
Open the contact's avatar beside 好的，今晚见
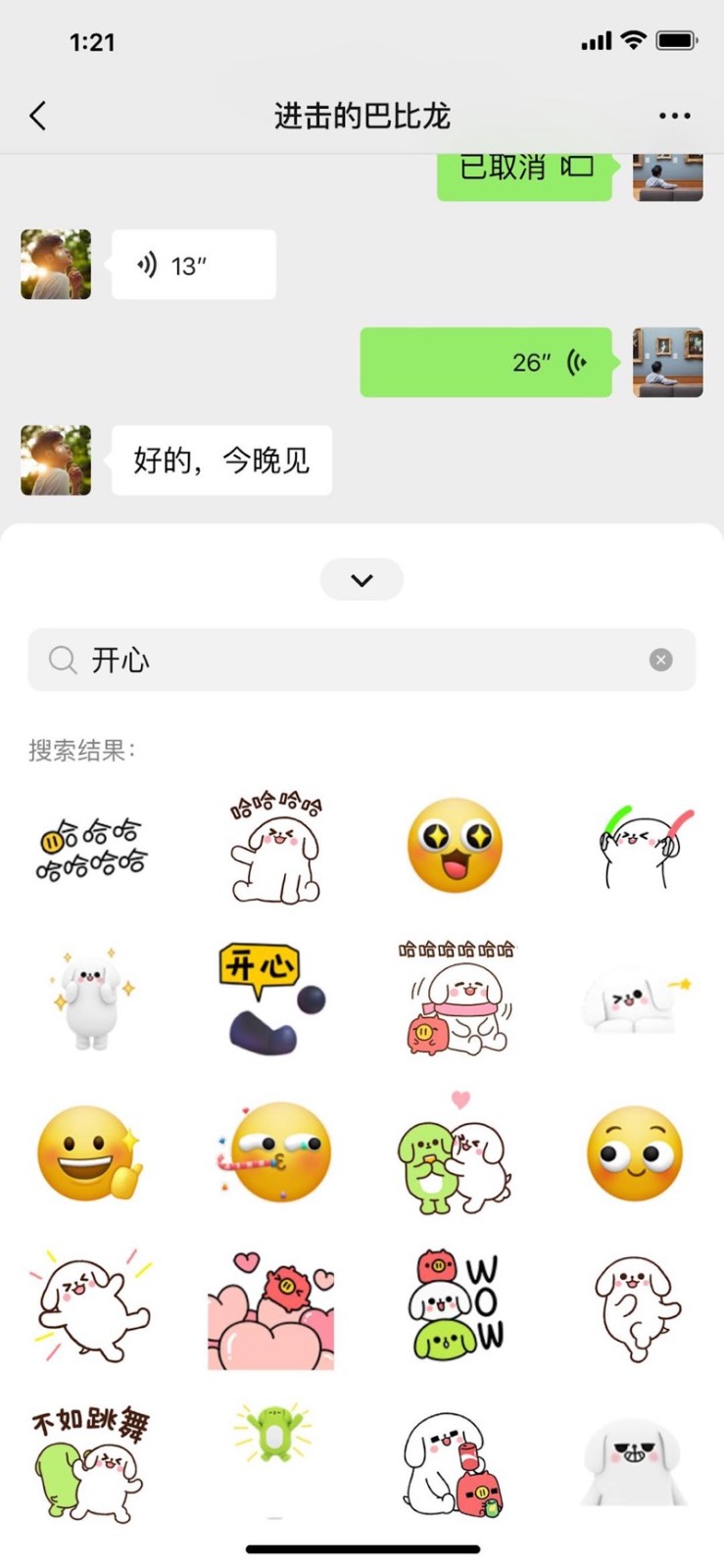[x=56, y=461]
